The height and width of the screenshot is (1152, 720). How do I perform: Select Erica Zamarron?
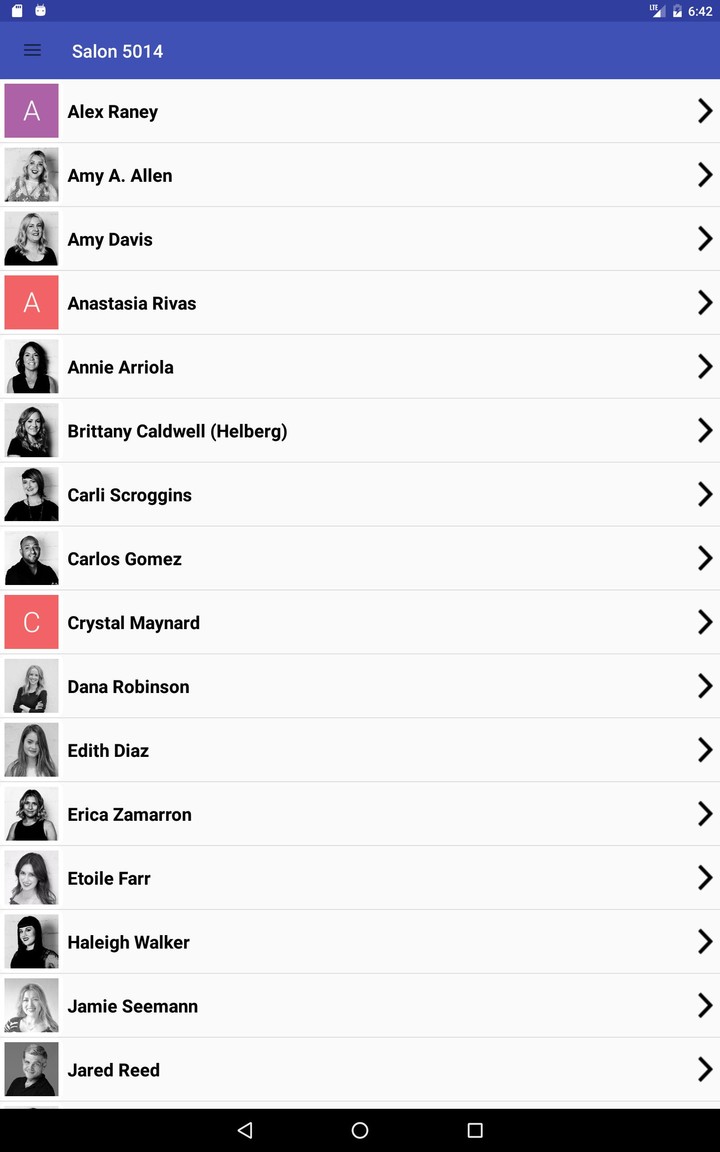360,815
